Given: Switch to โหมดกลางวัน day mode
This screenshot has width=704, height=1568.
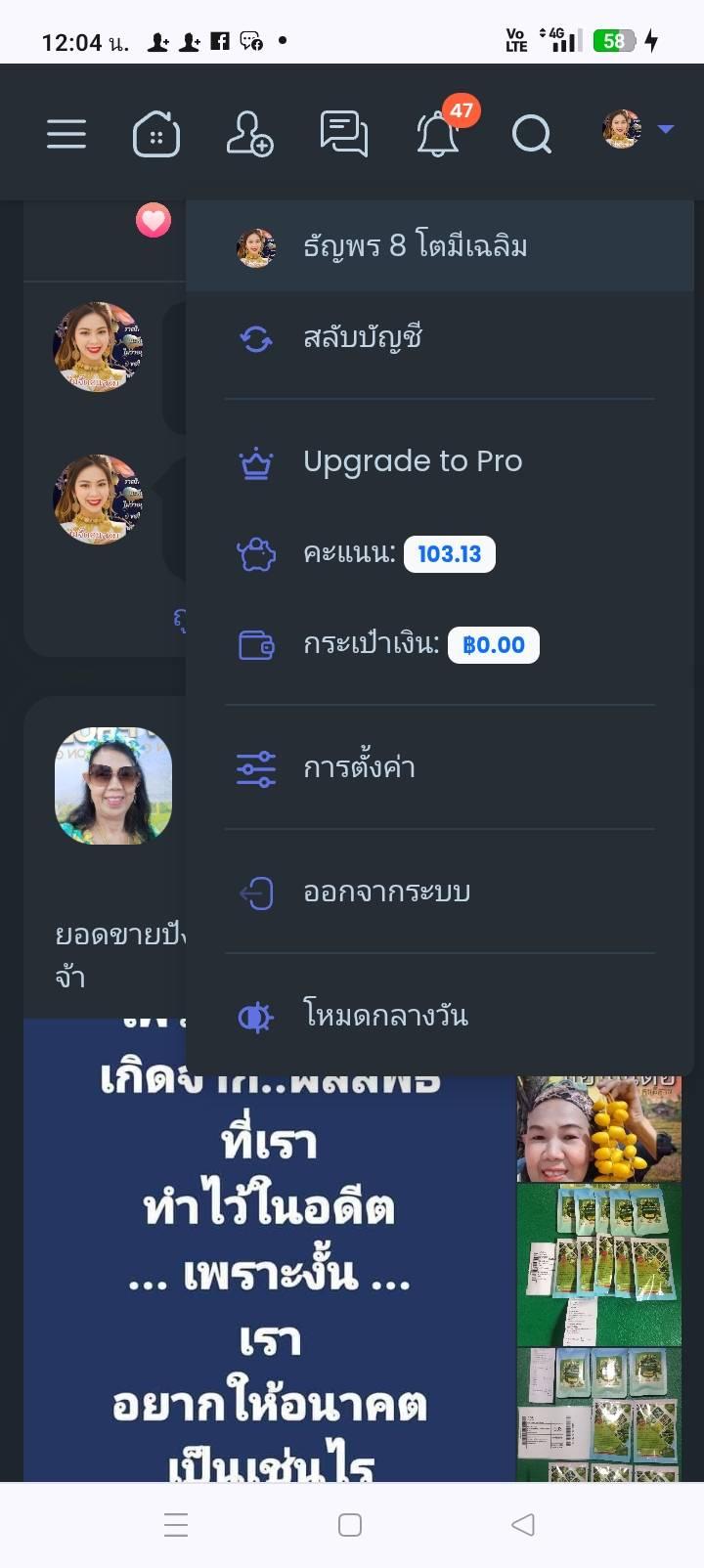Looking at the screenshot, I should tap(385, 1017).
